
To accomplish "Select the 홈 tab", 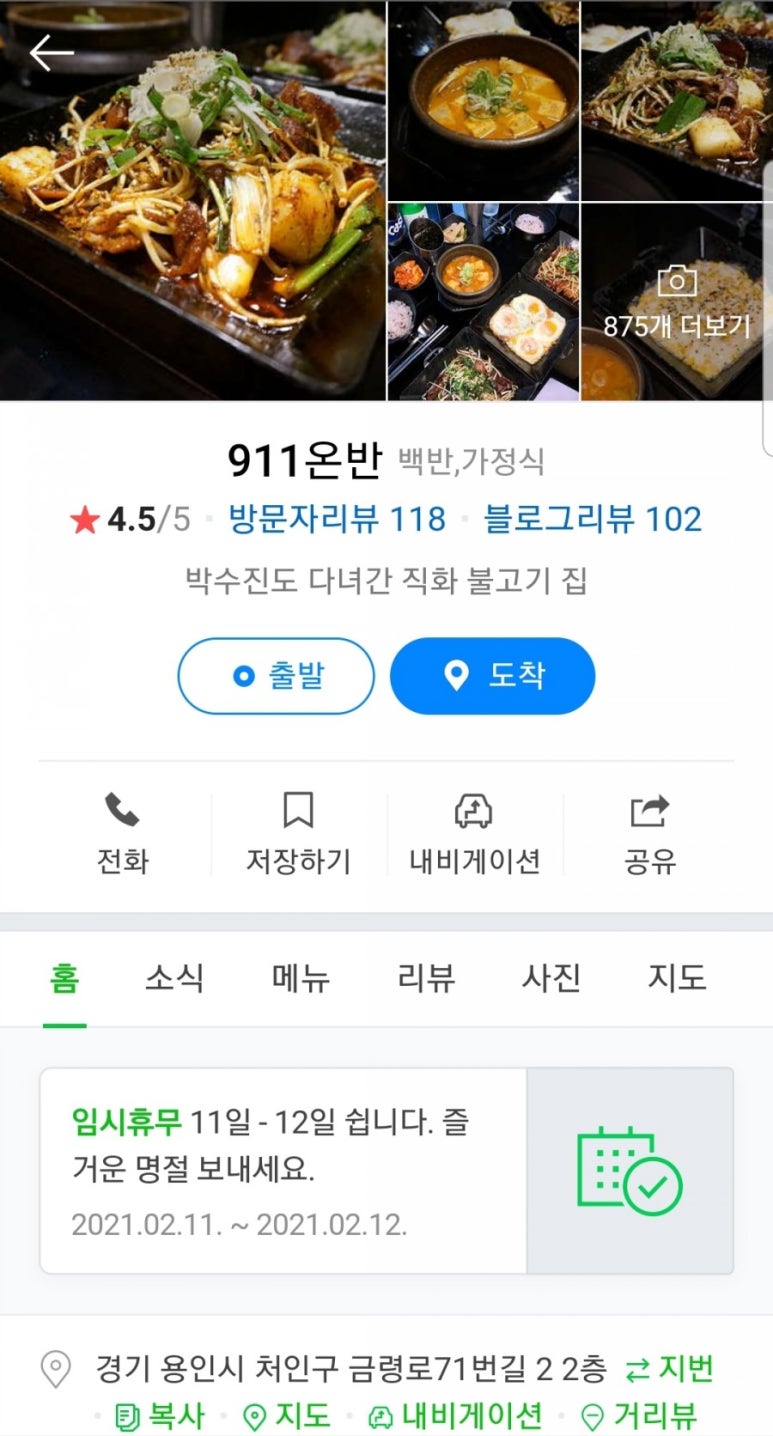I will (x=64, y=977).
